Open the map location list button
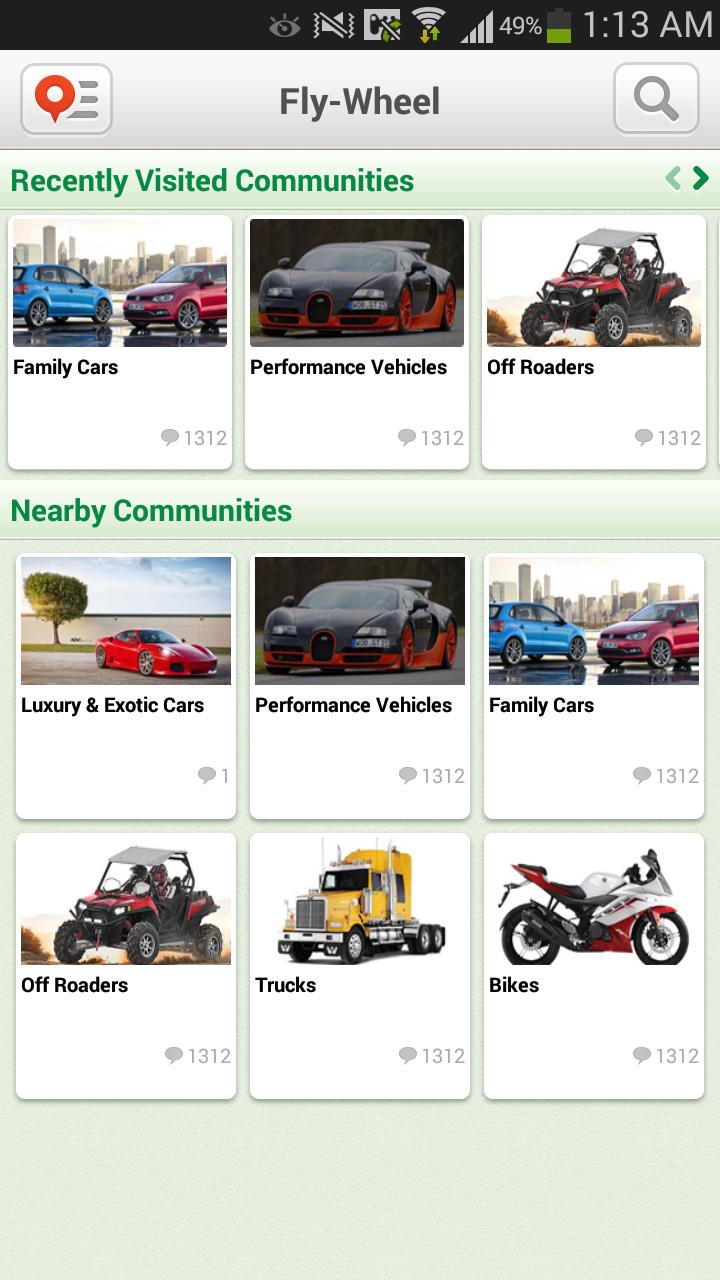 [x=66, y=100]
